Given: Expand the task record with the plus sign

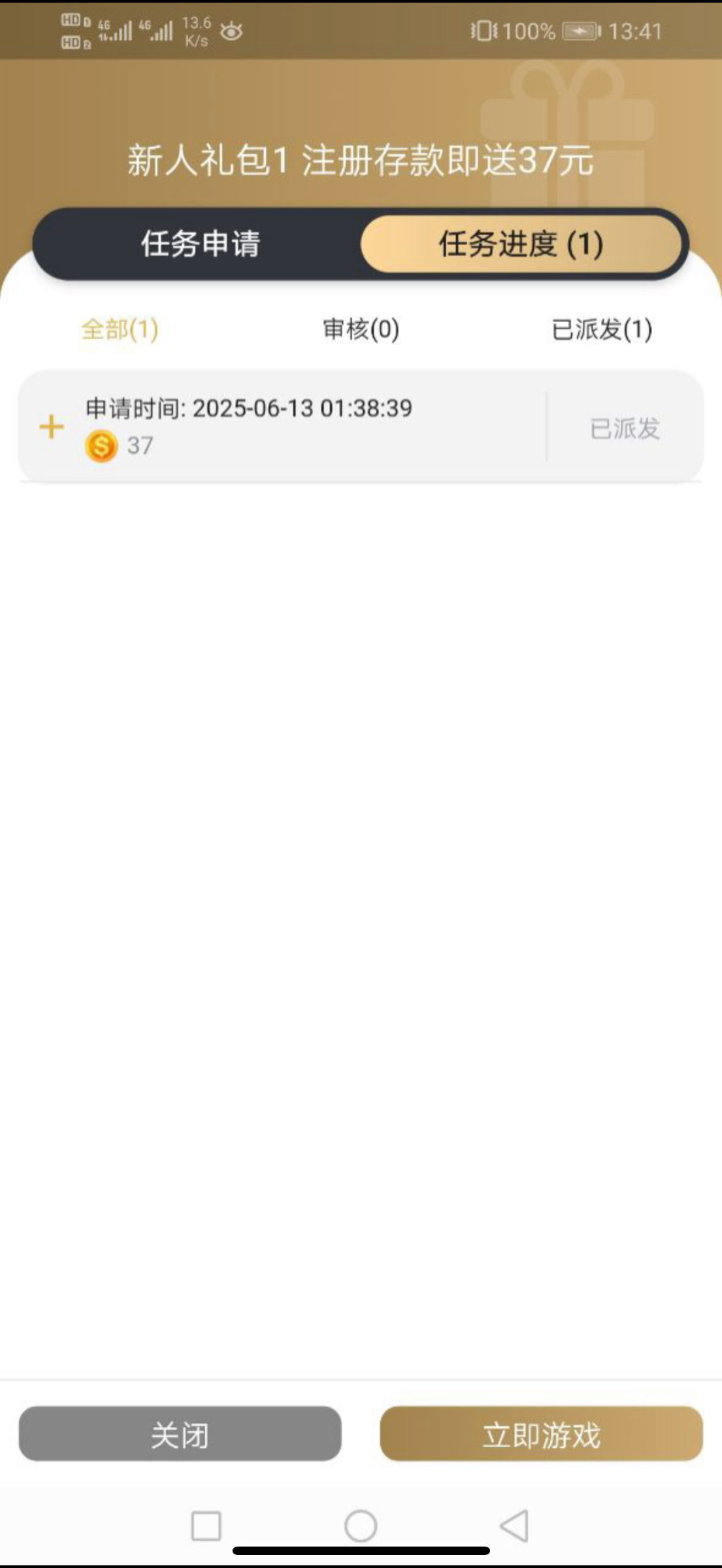Looking at the screenshot, I should click(50, 426).
